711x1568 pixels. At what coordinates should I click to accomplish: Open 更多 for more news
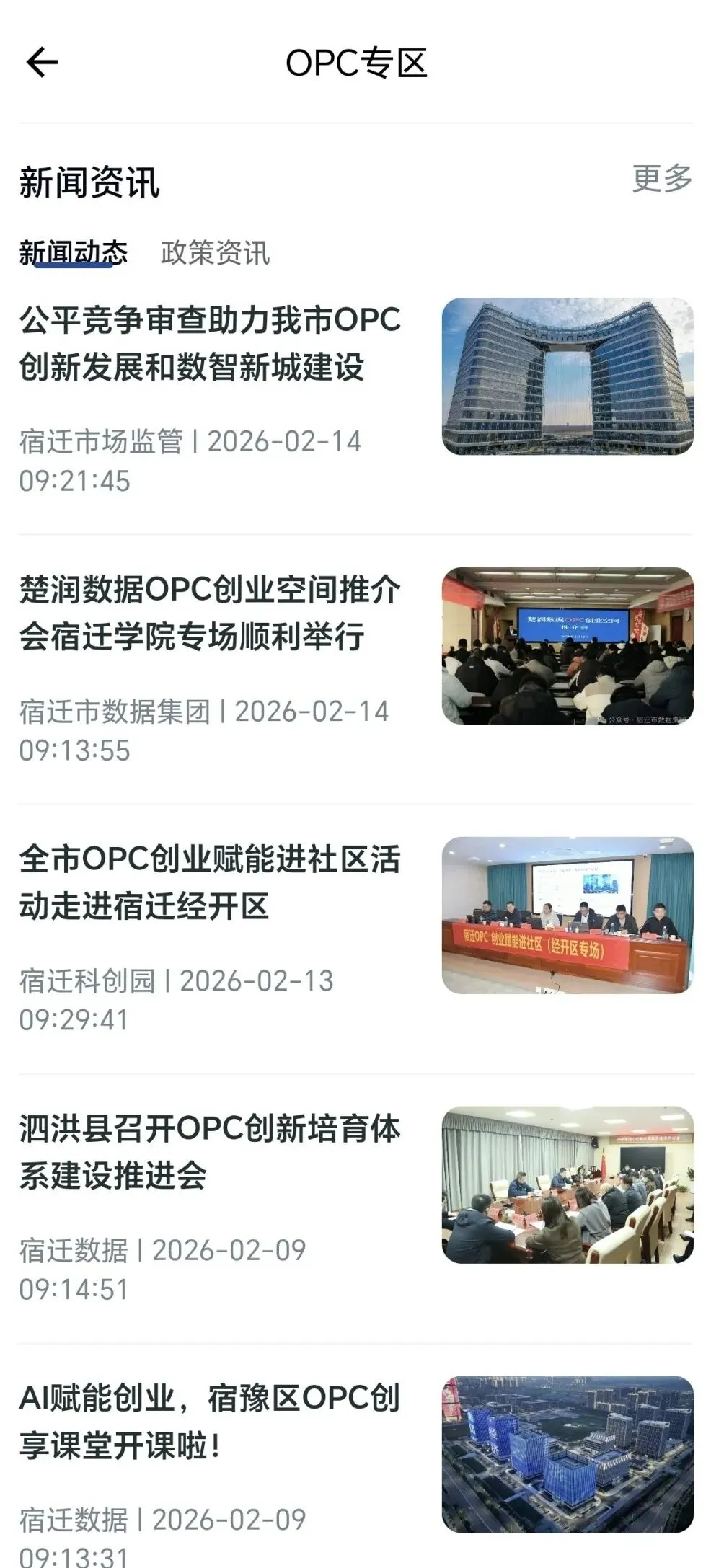pyautogui.click(x=661, y=179)
